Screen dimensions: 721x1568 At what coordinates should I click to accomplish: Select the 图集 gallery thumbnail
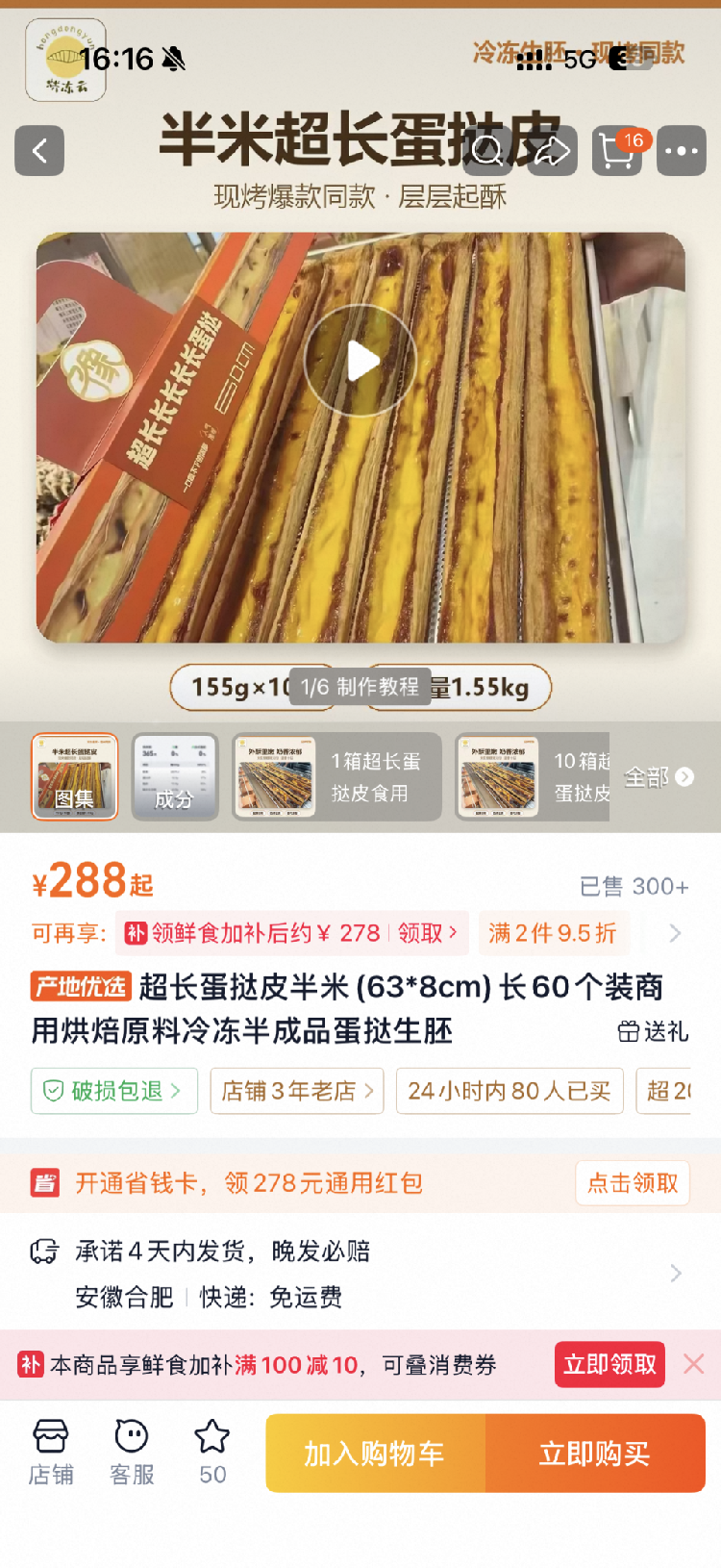[x=75, y=776]
